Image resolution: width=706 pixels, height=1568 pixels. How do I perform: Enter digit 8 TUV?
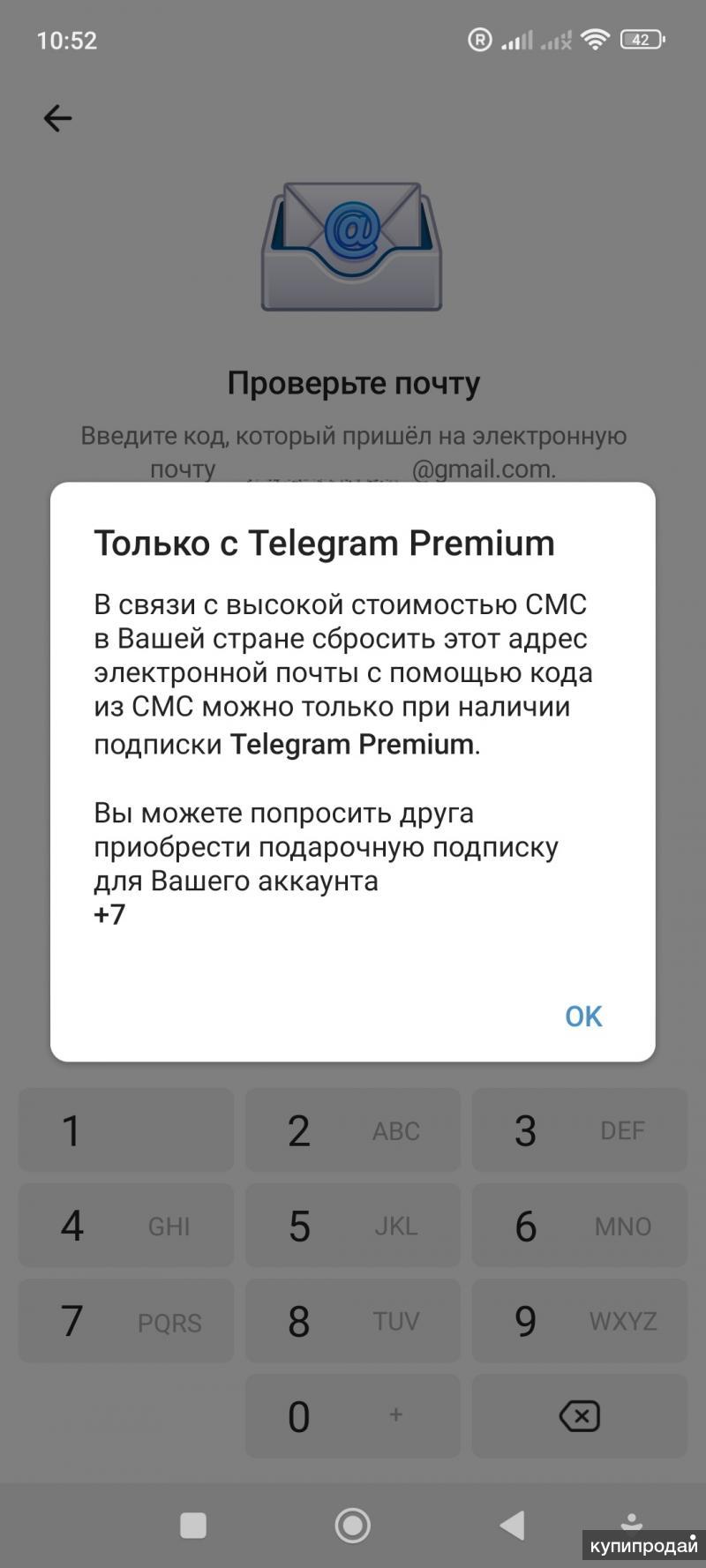353,1321
